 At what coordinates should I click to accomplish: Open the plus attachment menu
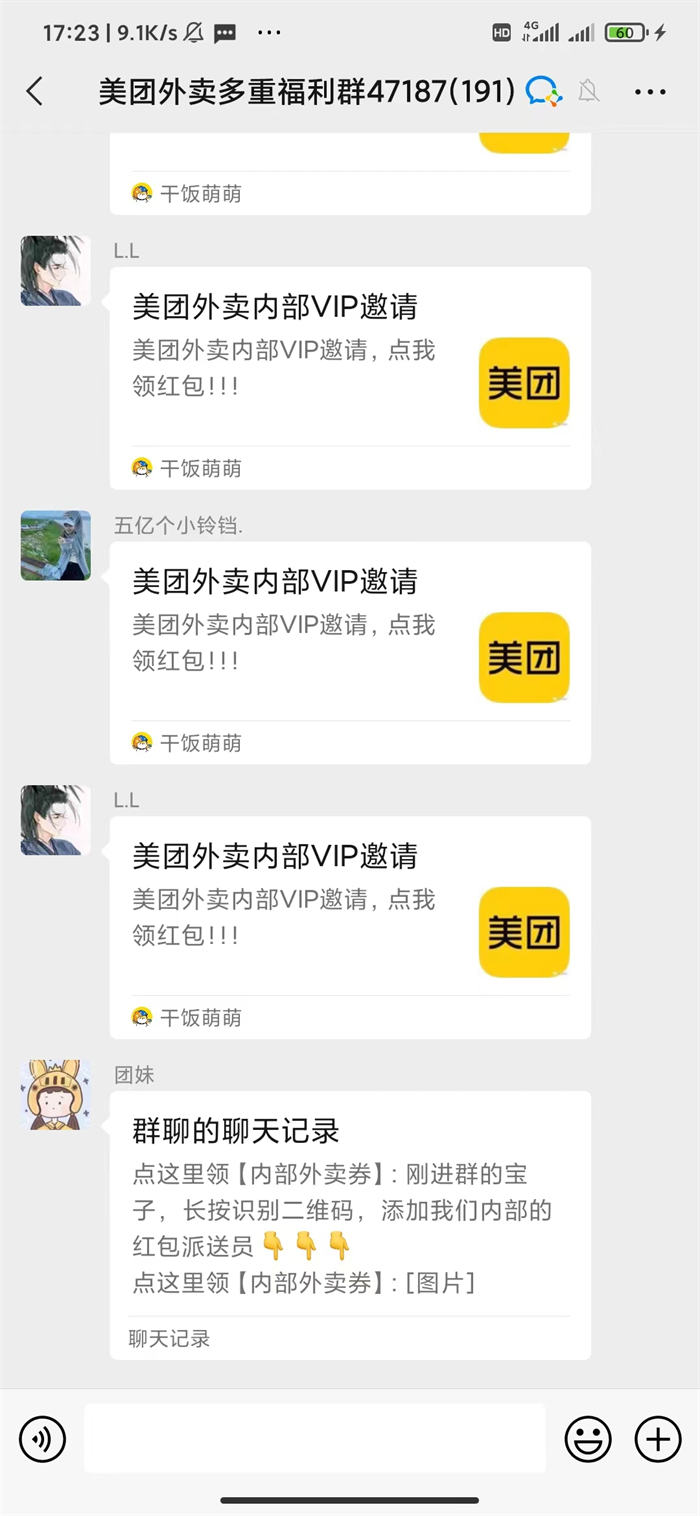pos(658,1440)
